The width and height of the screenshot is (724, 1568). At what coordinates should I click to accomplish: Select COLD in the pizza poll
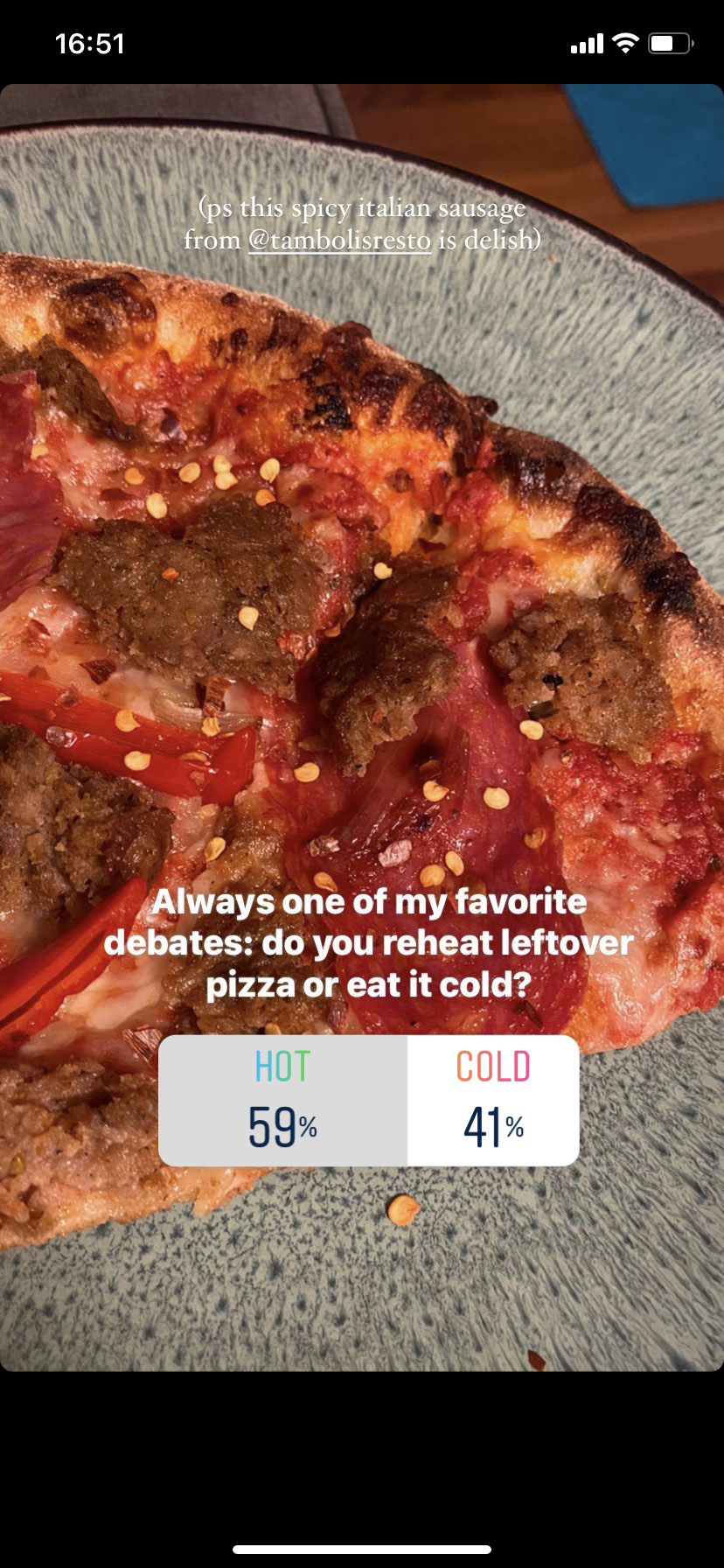pos(493,1100)
